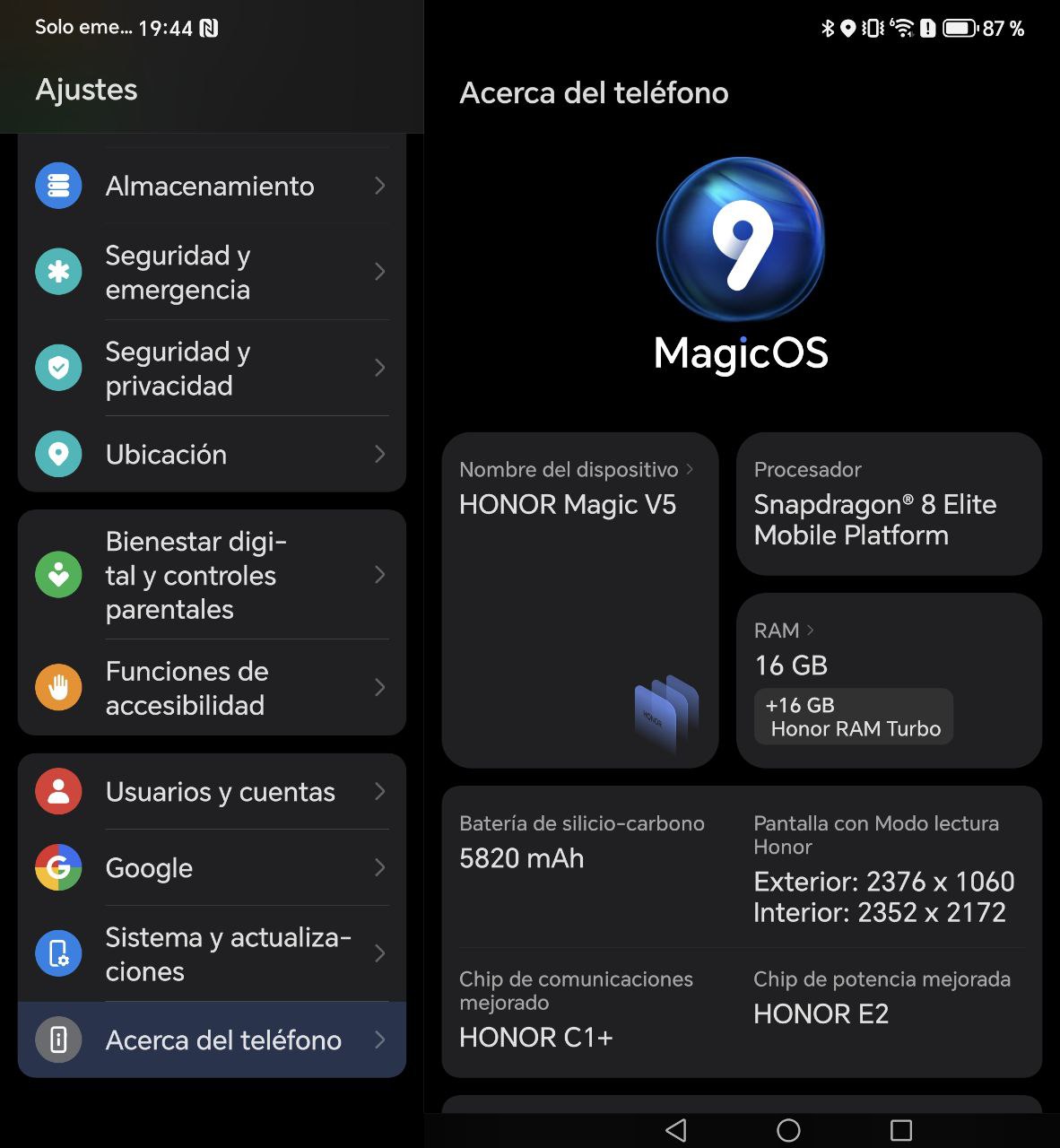The height and width of the screenshot is (1148, 1060).
Task: Go to Sistema y actualizaciones
Action: tap(211, 954)
